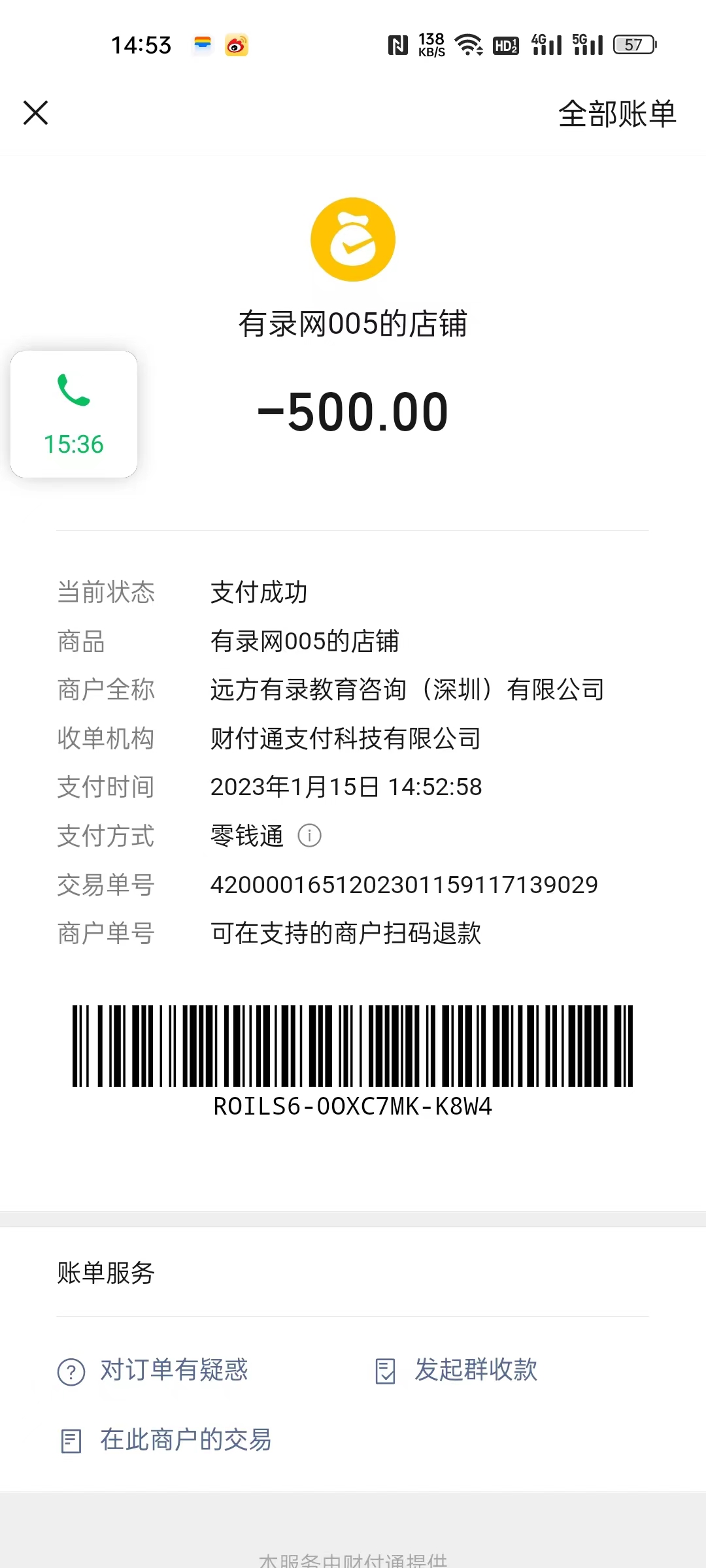Close the bill detail page
This screenshot has height=1568, width=706.
point(36,112)
